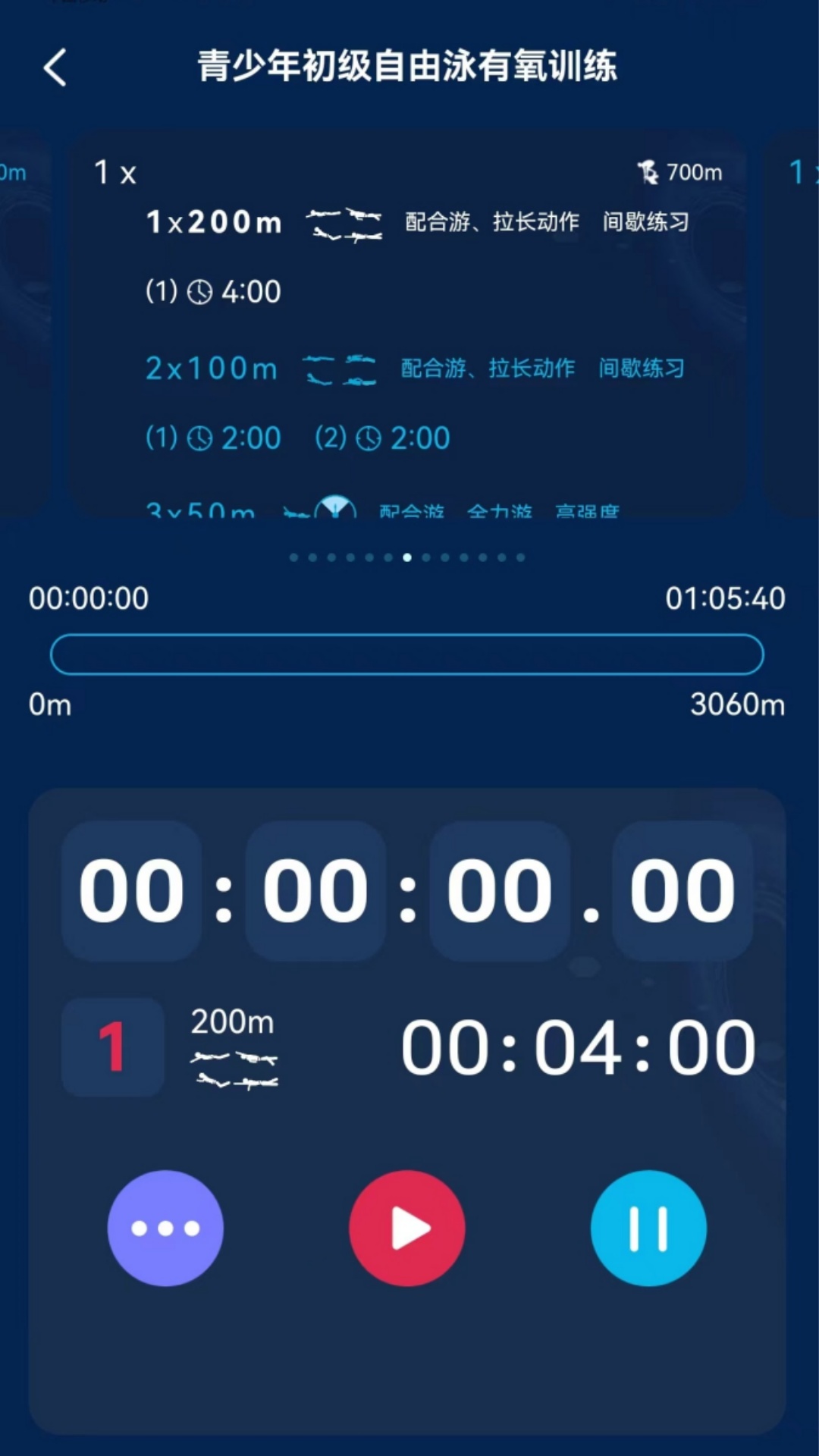Tap the swimmer icon beside 700m total

648,171
